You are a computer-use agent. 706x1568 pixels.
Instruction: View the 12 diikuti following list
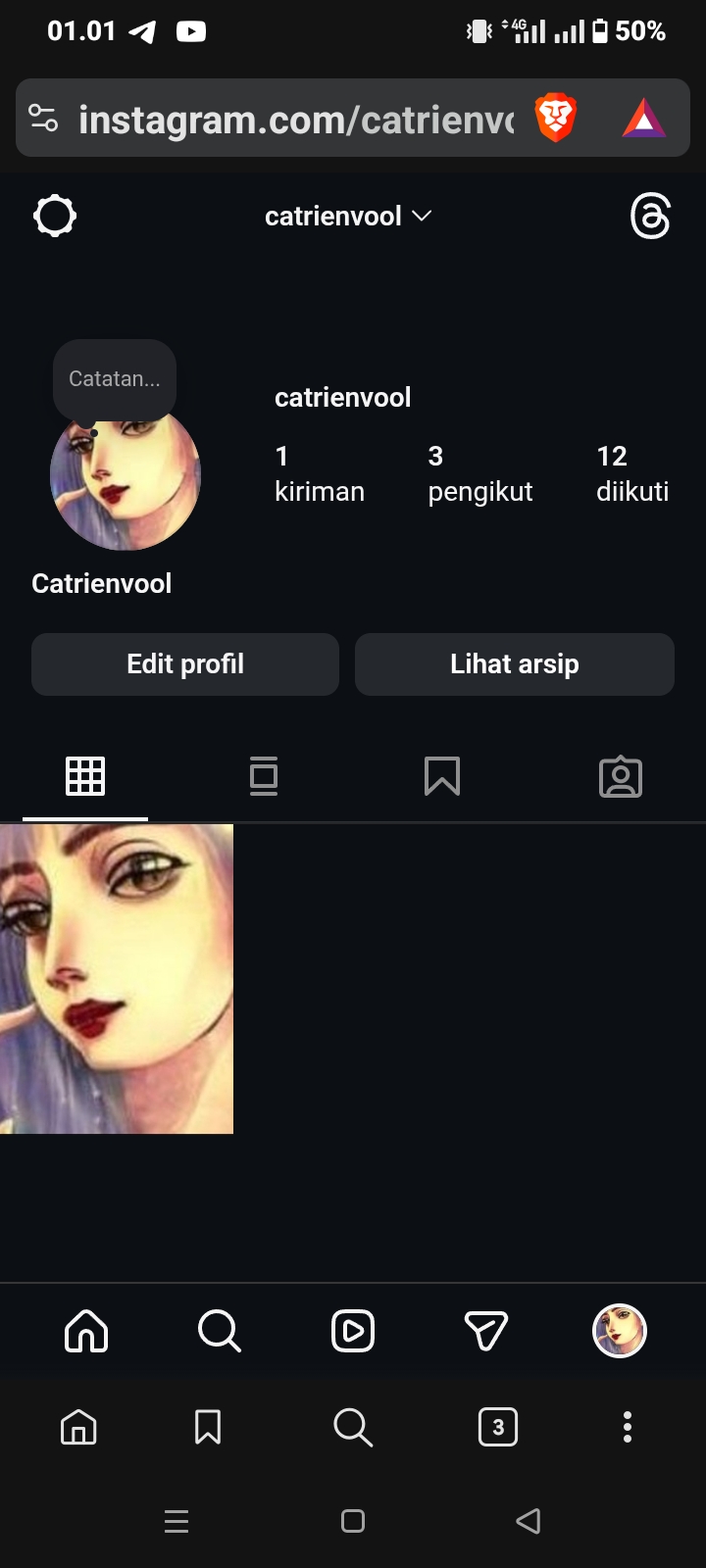631,473
